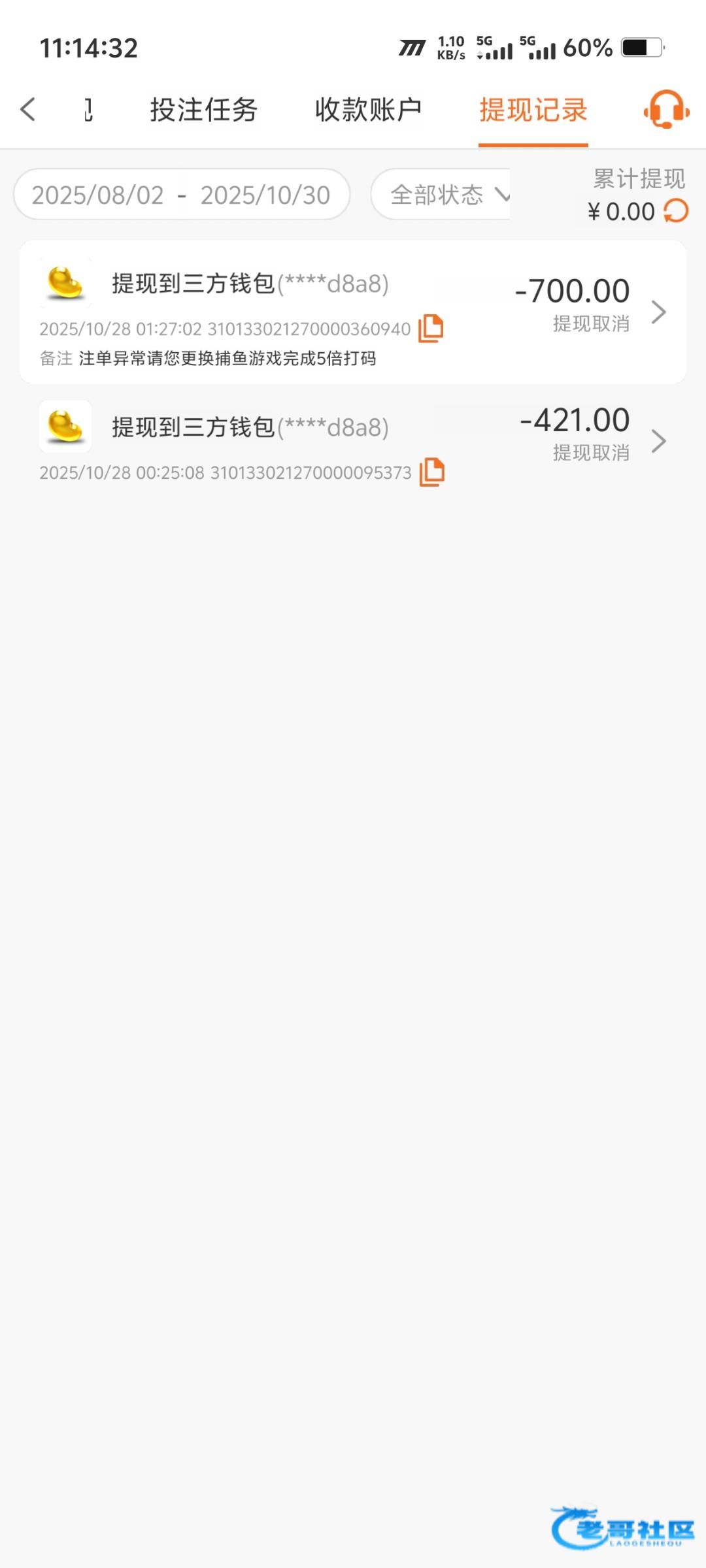706x1568 pixels.
Task: Open the -421.00 withdrawal record
Action: tap(658, 442)
